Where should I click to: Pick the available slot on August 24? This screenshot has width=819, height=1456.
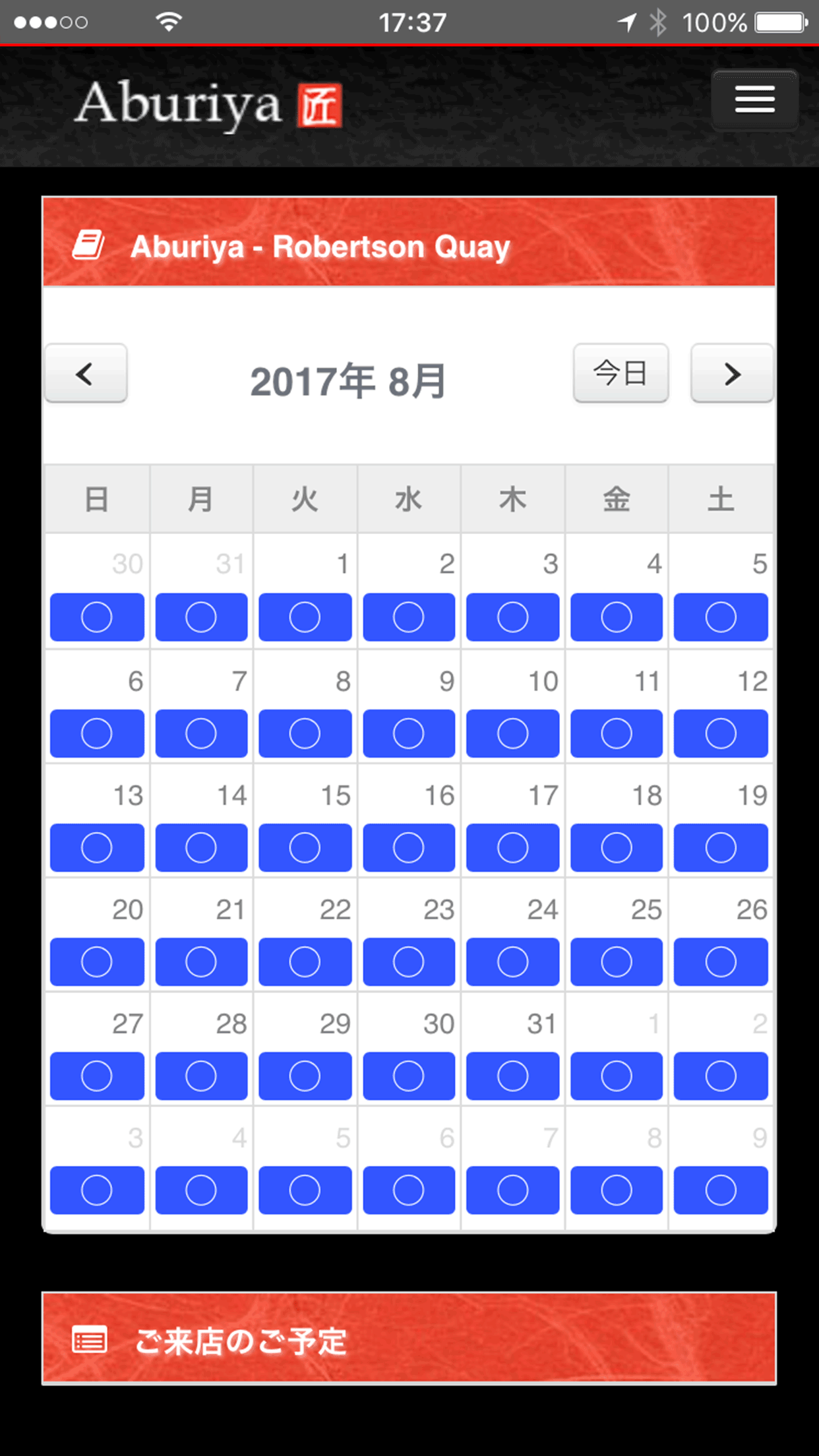tap(512, 962)
